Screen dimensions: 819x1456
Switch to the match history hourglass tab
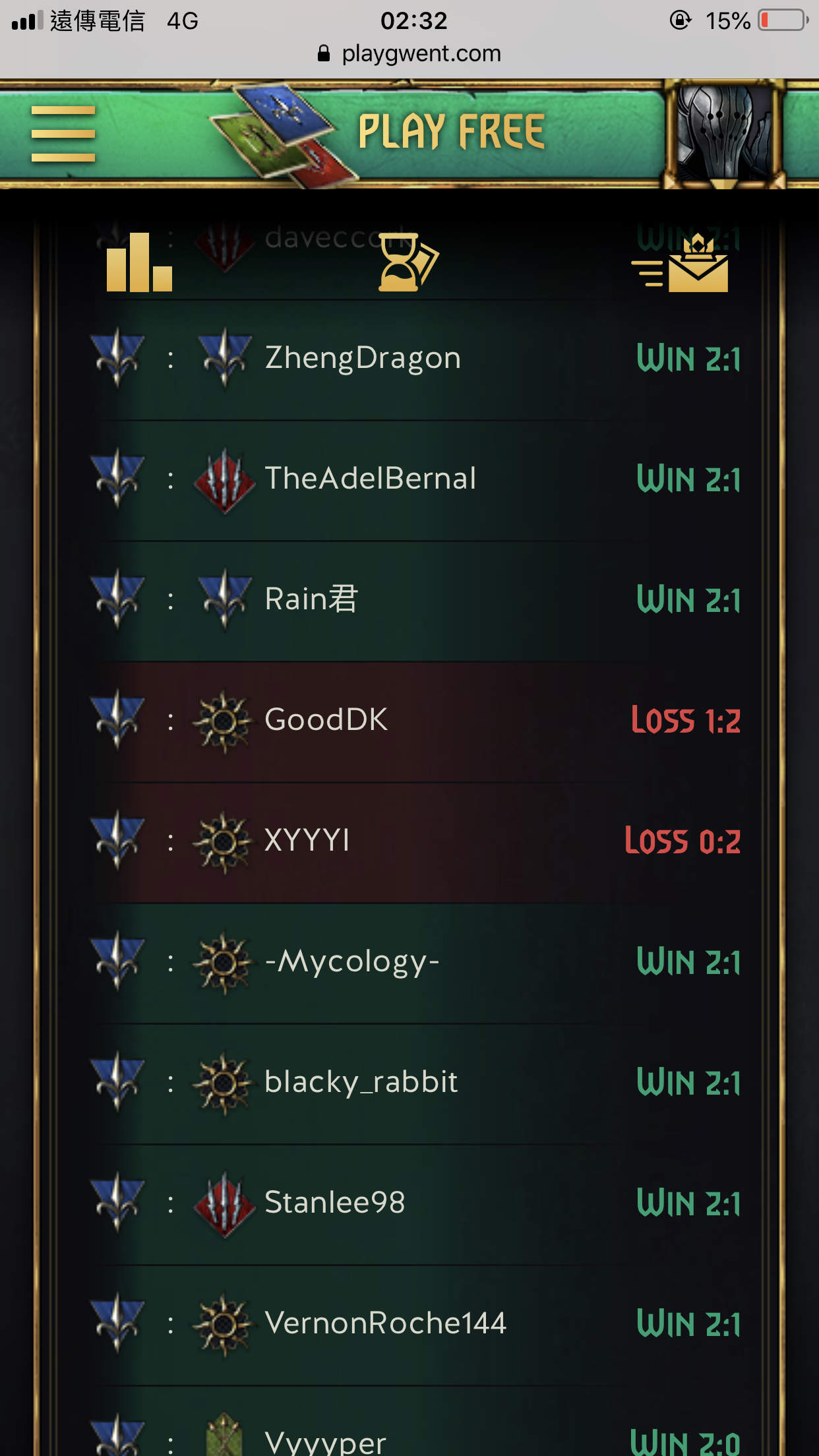point(408,262)
